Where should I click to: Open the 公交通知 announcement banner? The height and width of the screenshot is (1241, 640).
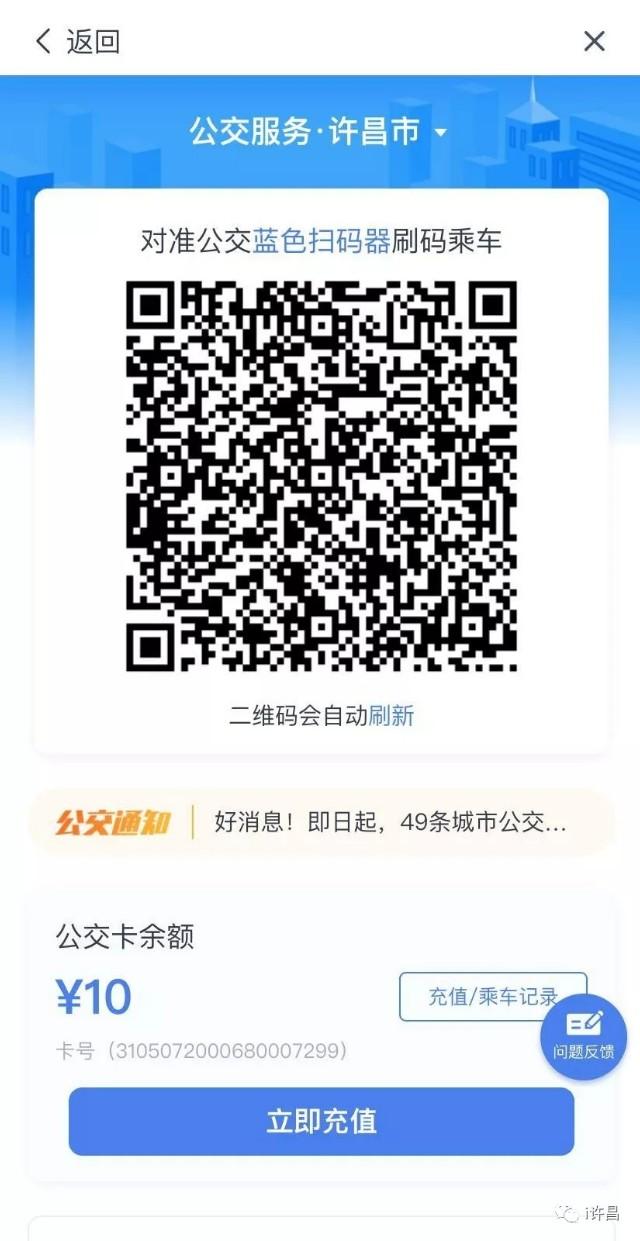pos(320,823)
